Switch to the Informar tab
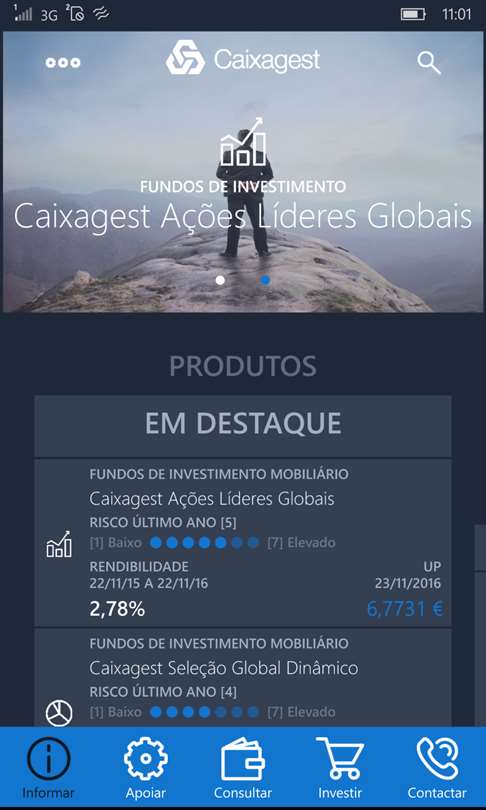This screenshot has width=486, height=810. coord(49,768)
